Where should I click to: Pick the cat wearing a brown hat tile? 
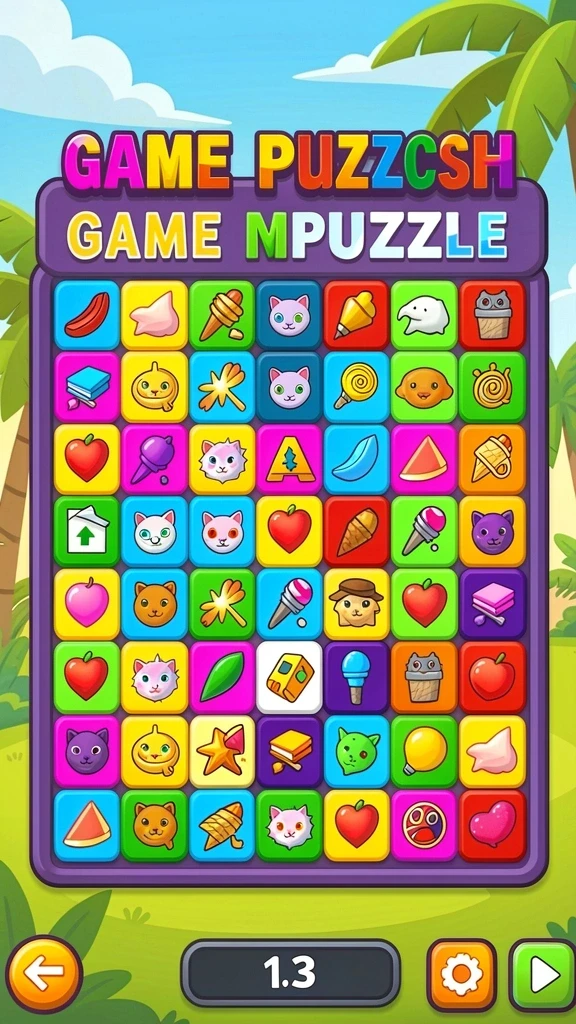[x=357, y=604]
